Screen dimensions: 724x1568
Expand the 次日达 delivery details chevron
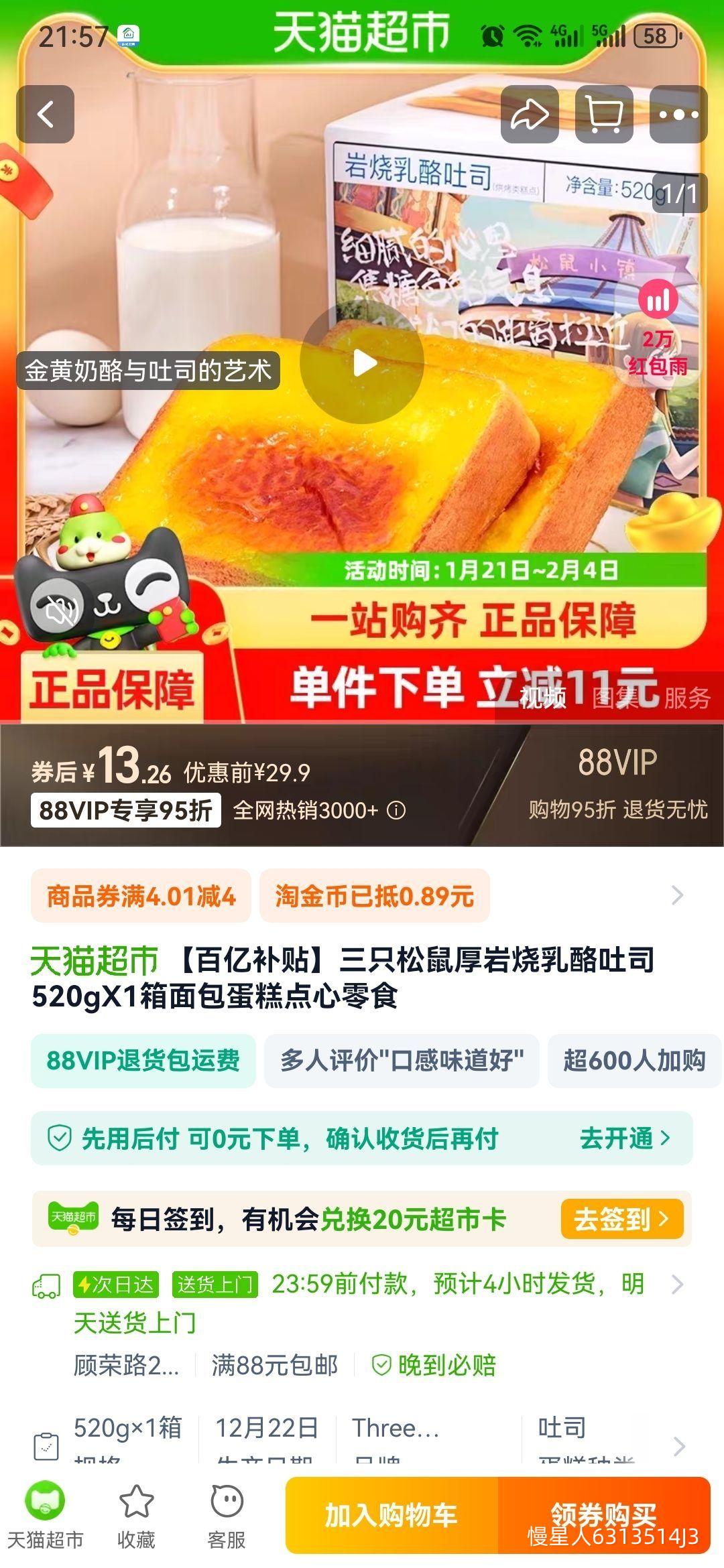pyautogui.click(x=678, y=1284)
